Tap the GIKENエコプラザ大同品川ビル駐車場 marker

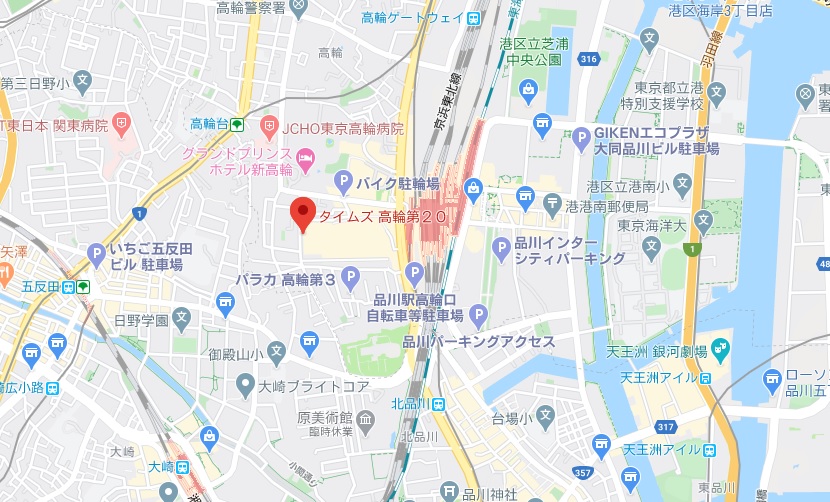pos(582,139)
